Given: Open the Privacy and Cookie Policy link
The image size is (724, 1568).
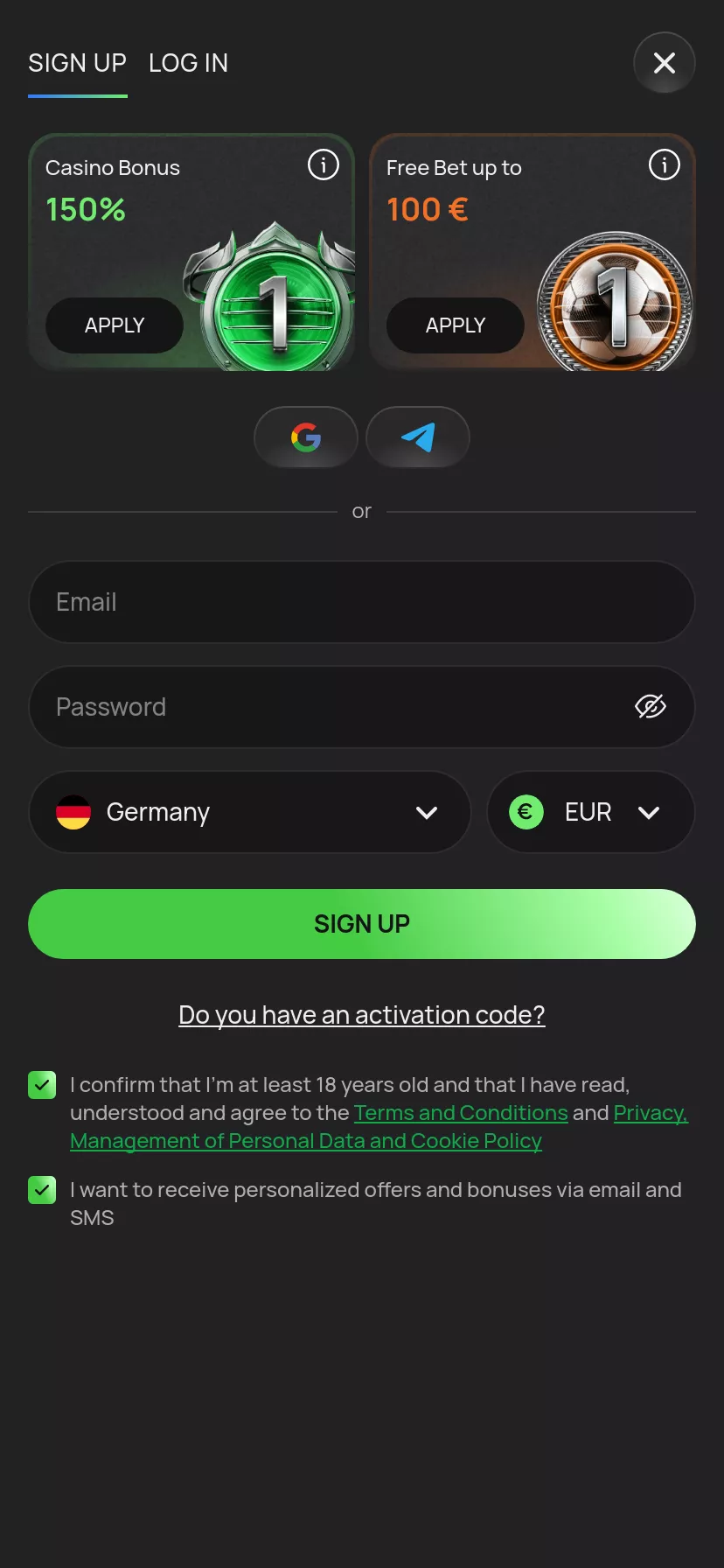Looking at the screenshot, I should pyautogui.click(x=306, y=1141).
